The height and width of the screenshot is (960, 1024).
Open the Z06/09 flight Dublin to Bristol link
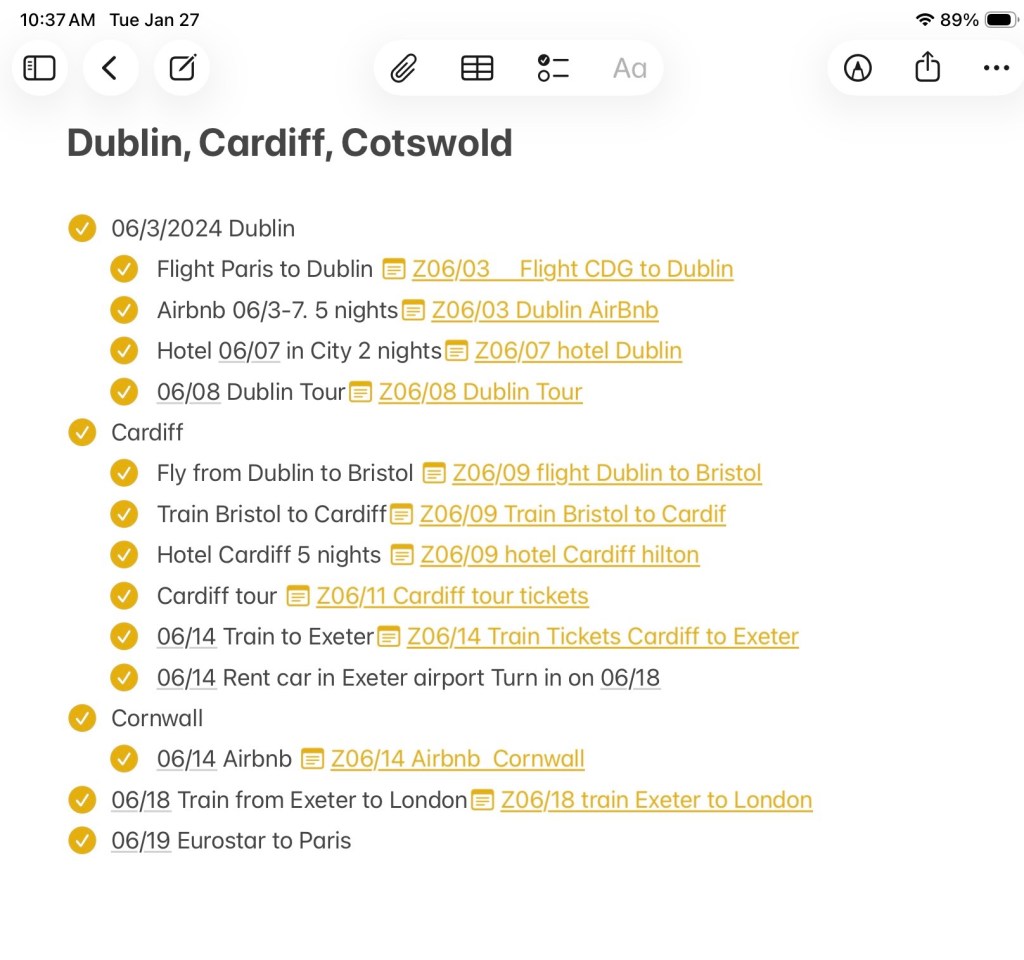click(606, 473)
